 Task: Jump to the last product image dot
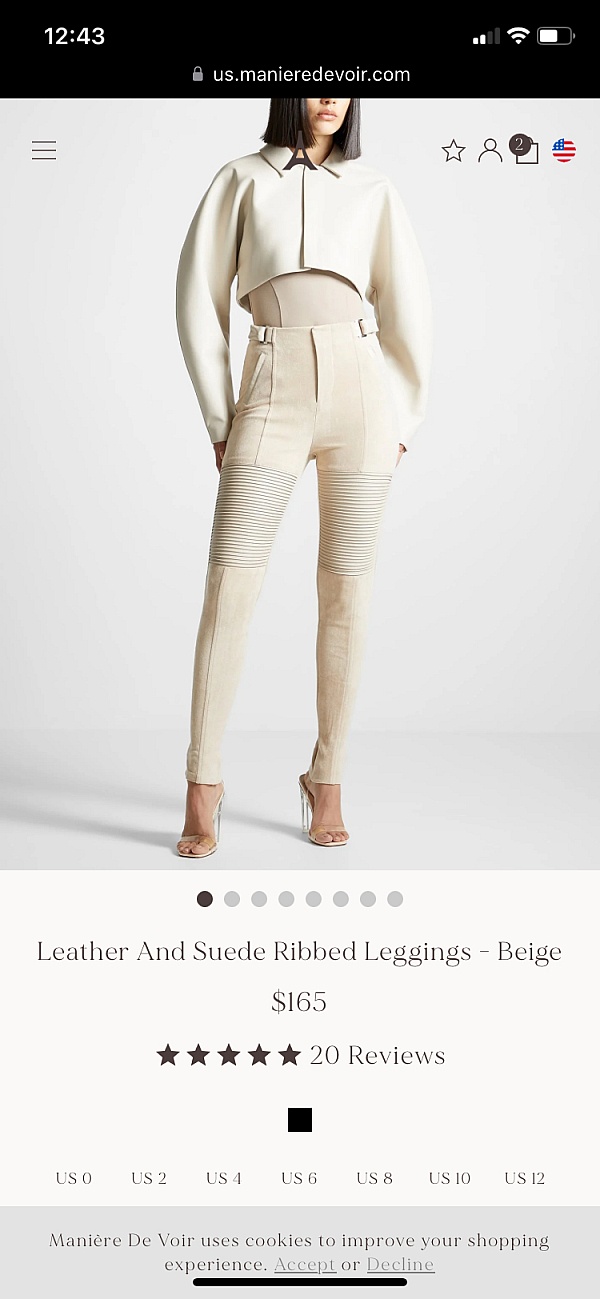pos(395,899)
